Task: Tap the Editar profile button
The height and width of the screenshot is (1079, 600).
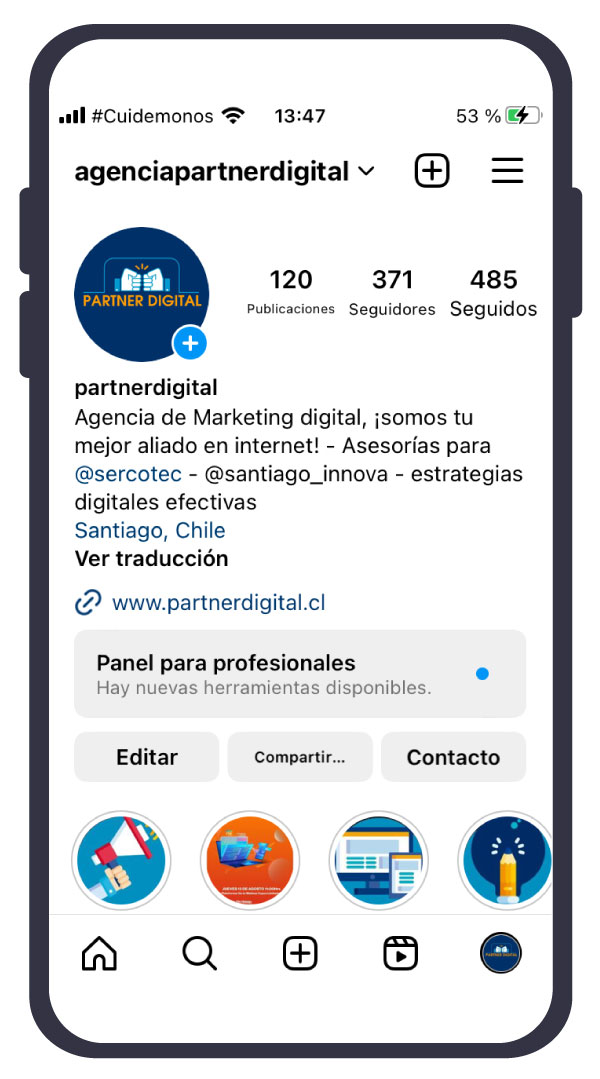Action: click(147, 757)
